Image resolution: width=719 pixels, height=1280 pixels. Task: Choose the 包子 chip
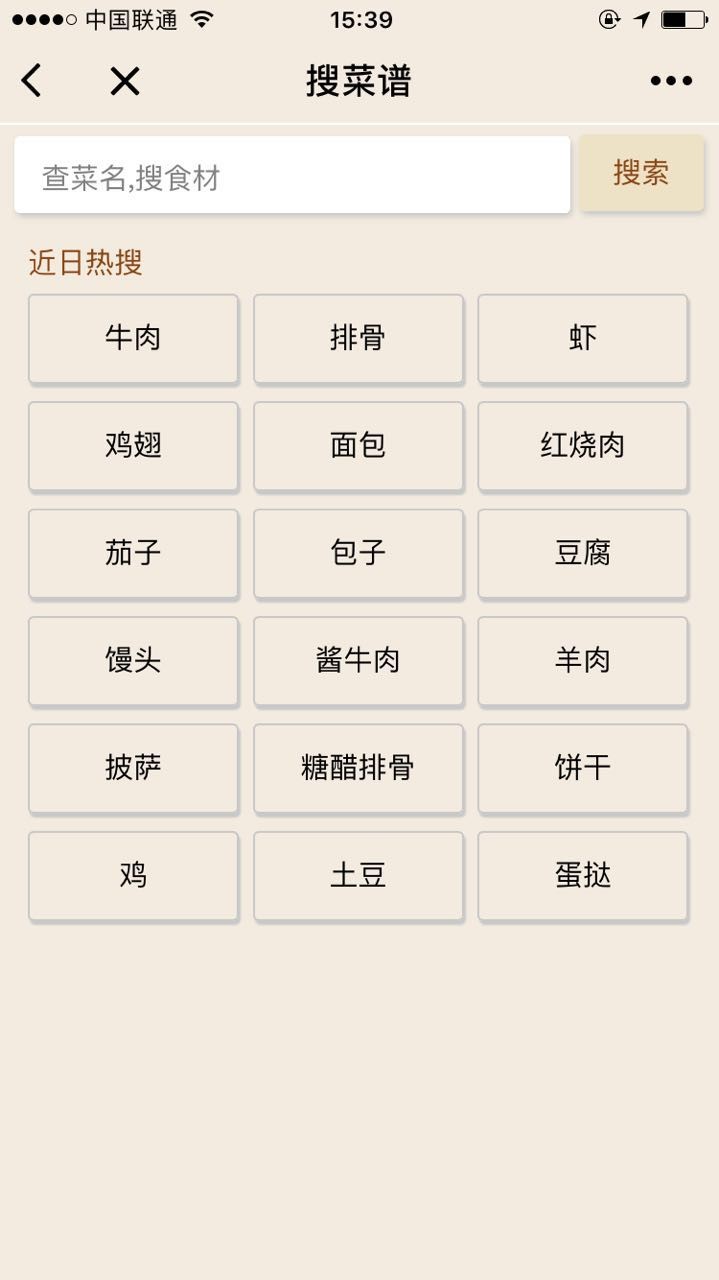point(358,553)
